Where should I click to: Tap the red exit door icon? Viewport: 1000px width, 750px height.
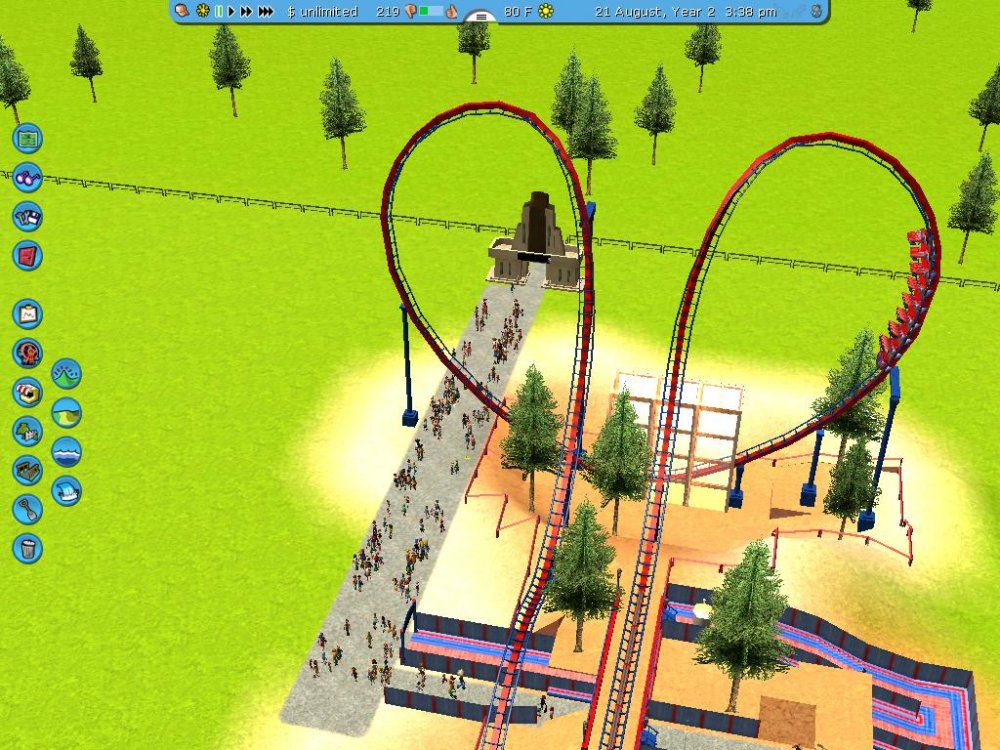point(27,256)
